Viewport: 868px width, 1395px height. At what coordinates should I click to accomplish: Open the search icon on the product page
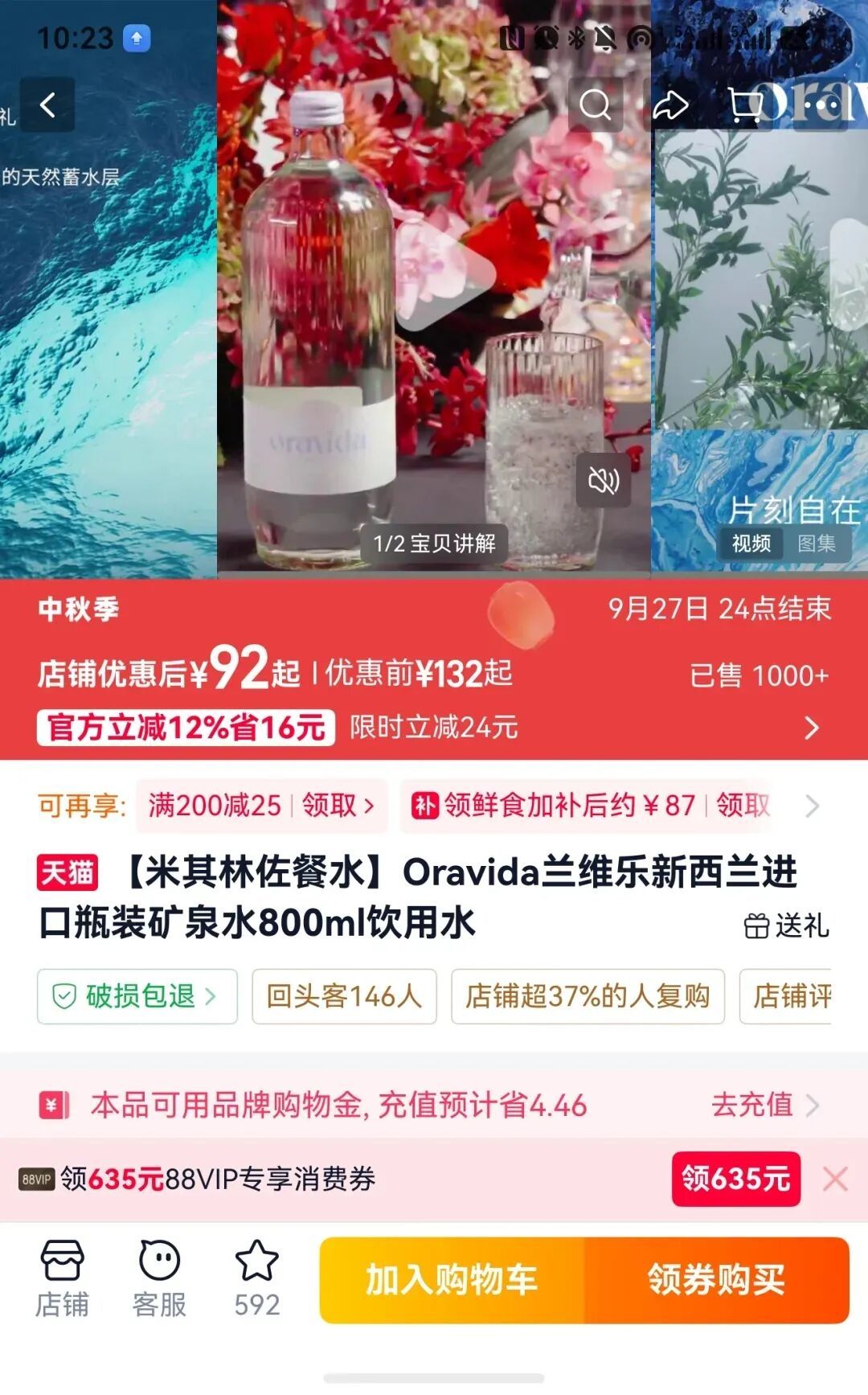596,105
